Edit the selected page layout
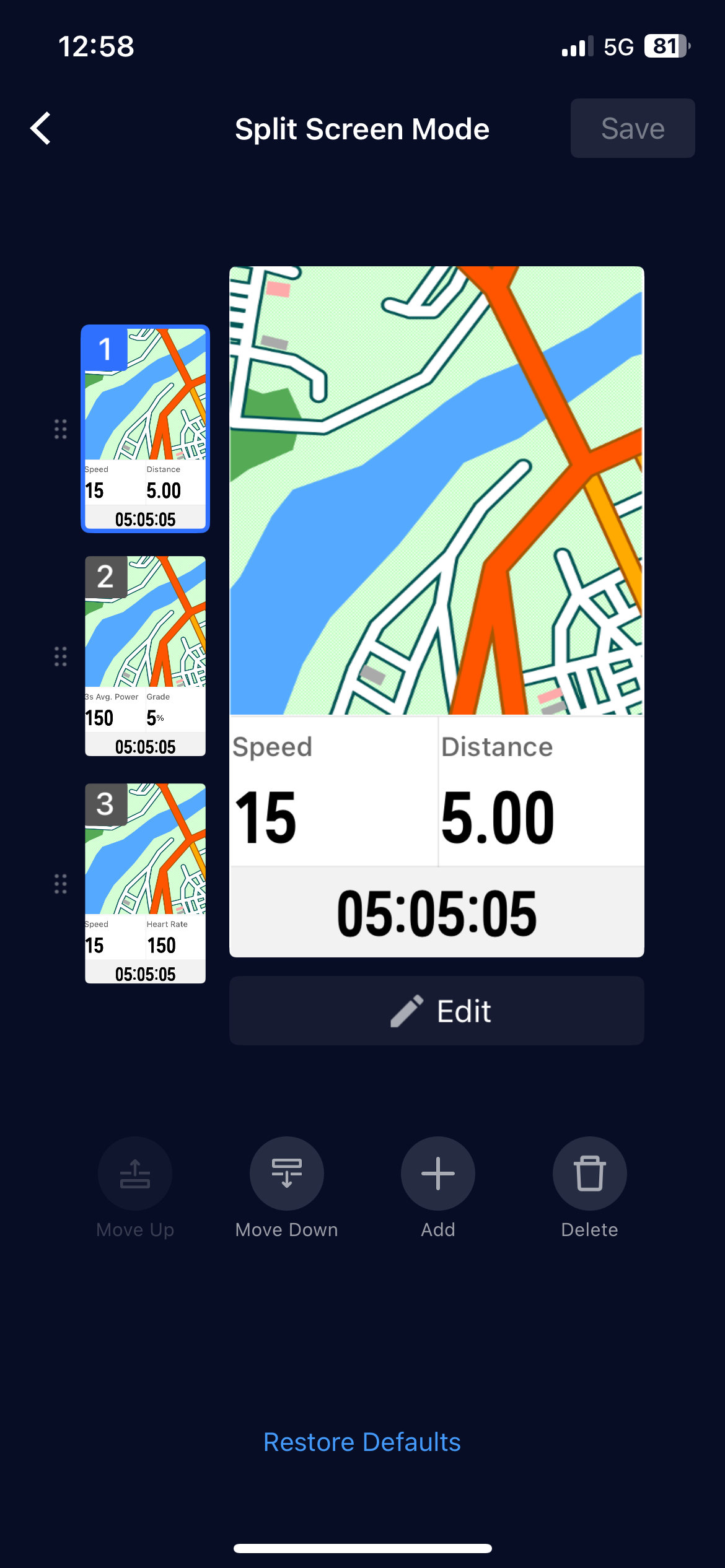The height and width of the screenshot is (1568, 725). 436,1011
